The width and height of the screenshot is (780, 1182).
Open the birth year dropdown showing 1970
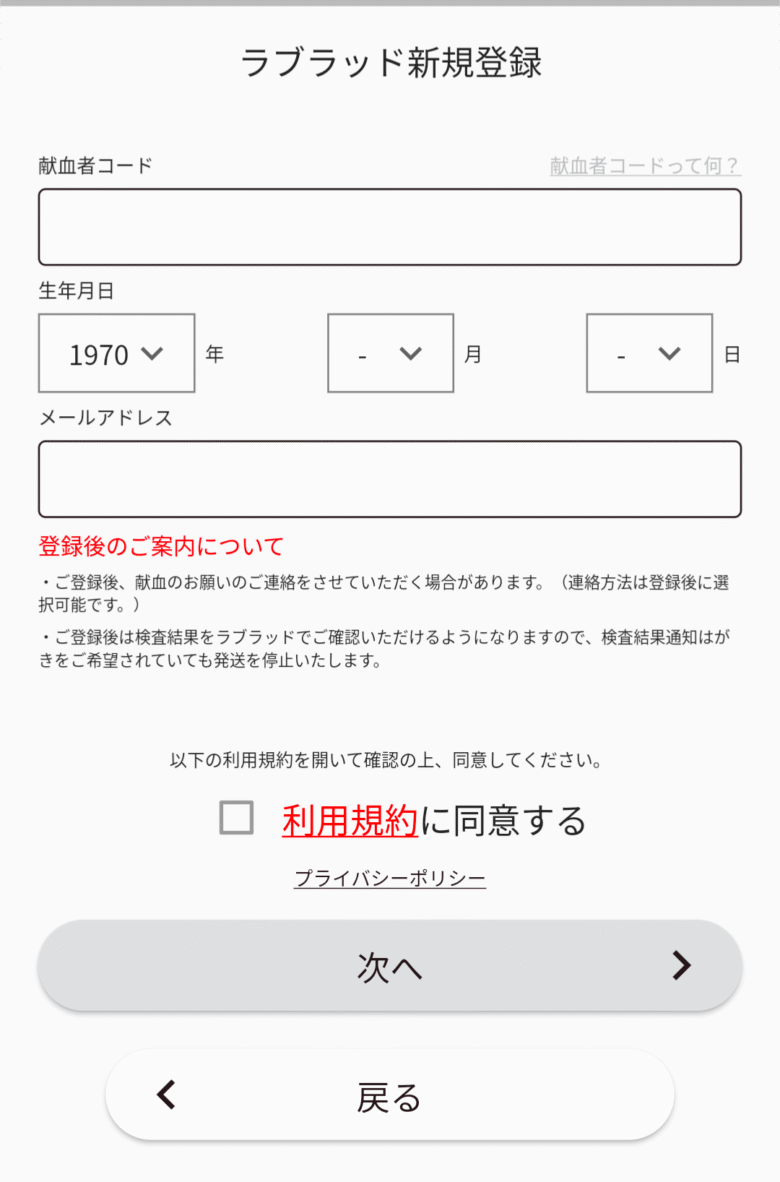116,353
